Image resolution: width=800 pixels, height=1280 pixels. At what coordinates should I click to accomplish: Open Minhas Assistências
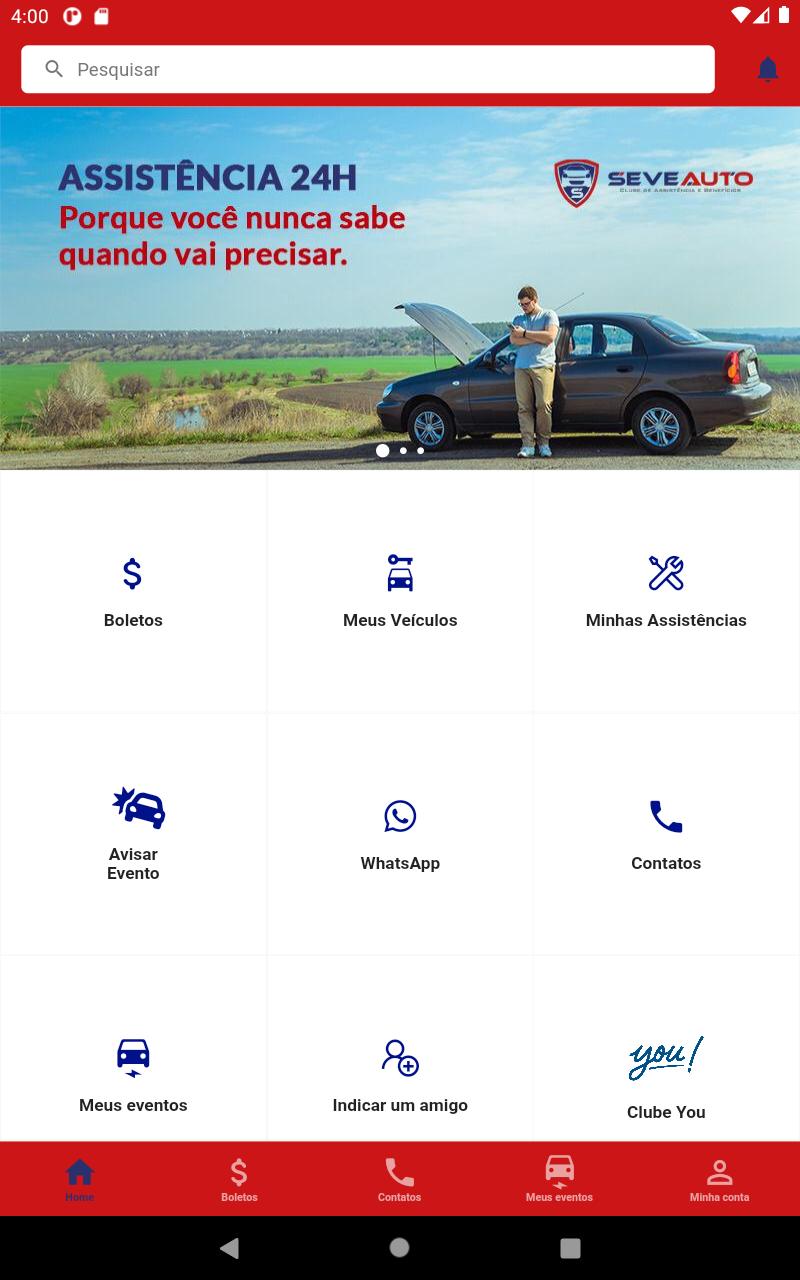(666, 592)
